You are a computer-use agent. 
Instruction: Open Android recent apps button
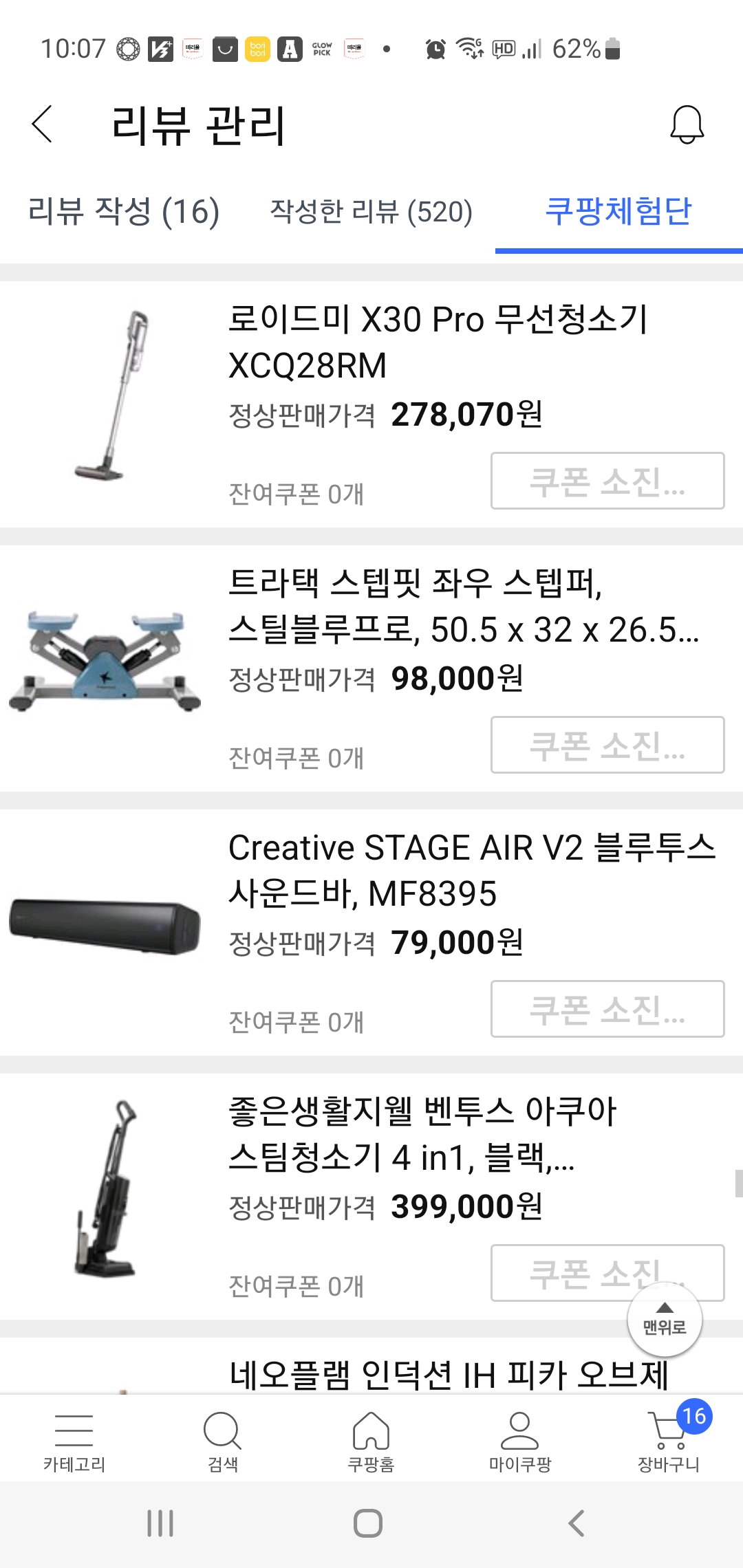click(x=160, y=1522)
